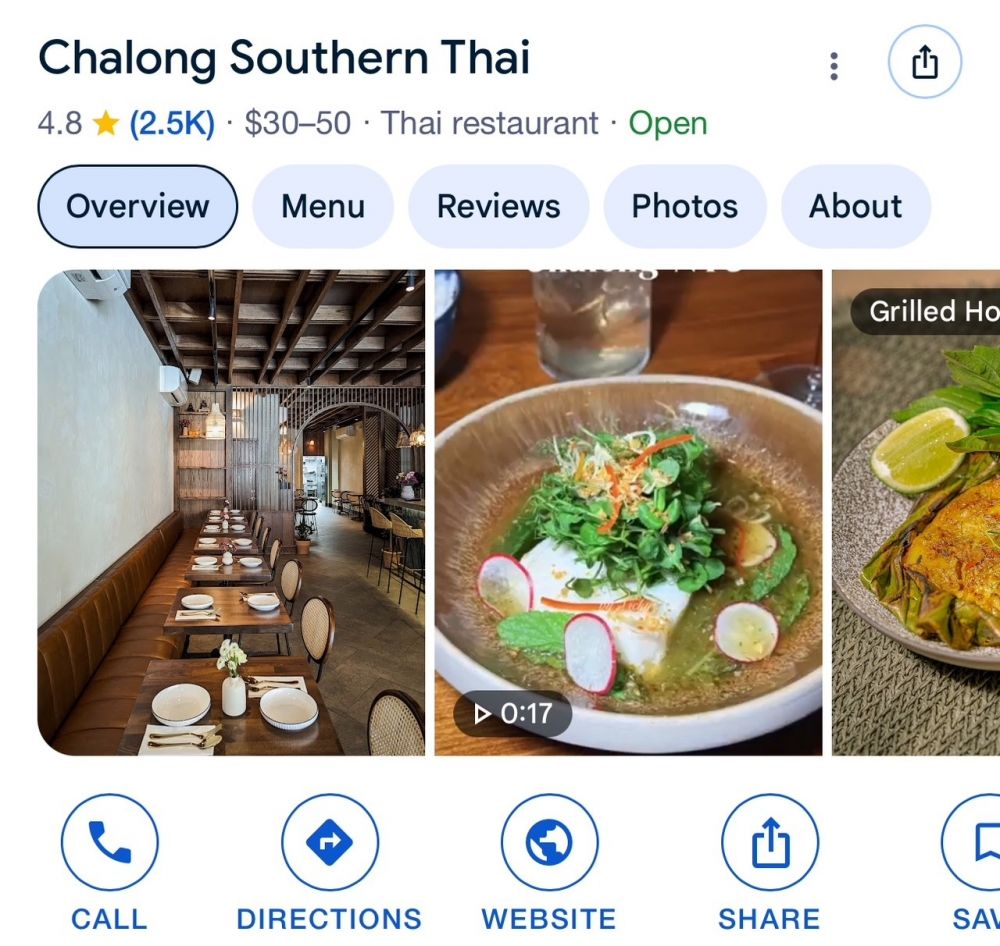
Task: Switch to the Menu tab
Action: (323, 206)
